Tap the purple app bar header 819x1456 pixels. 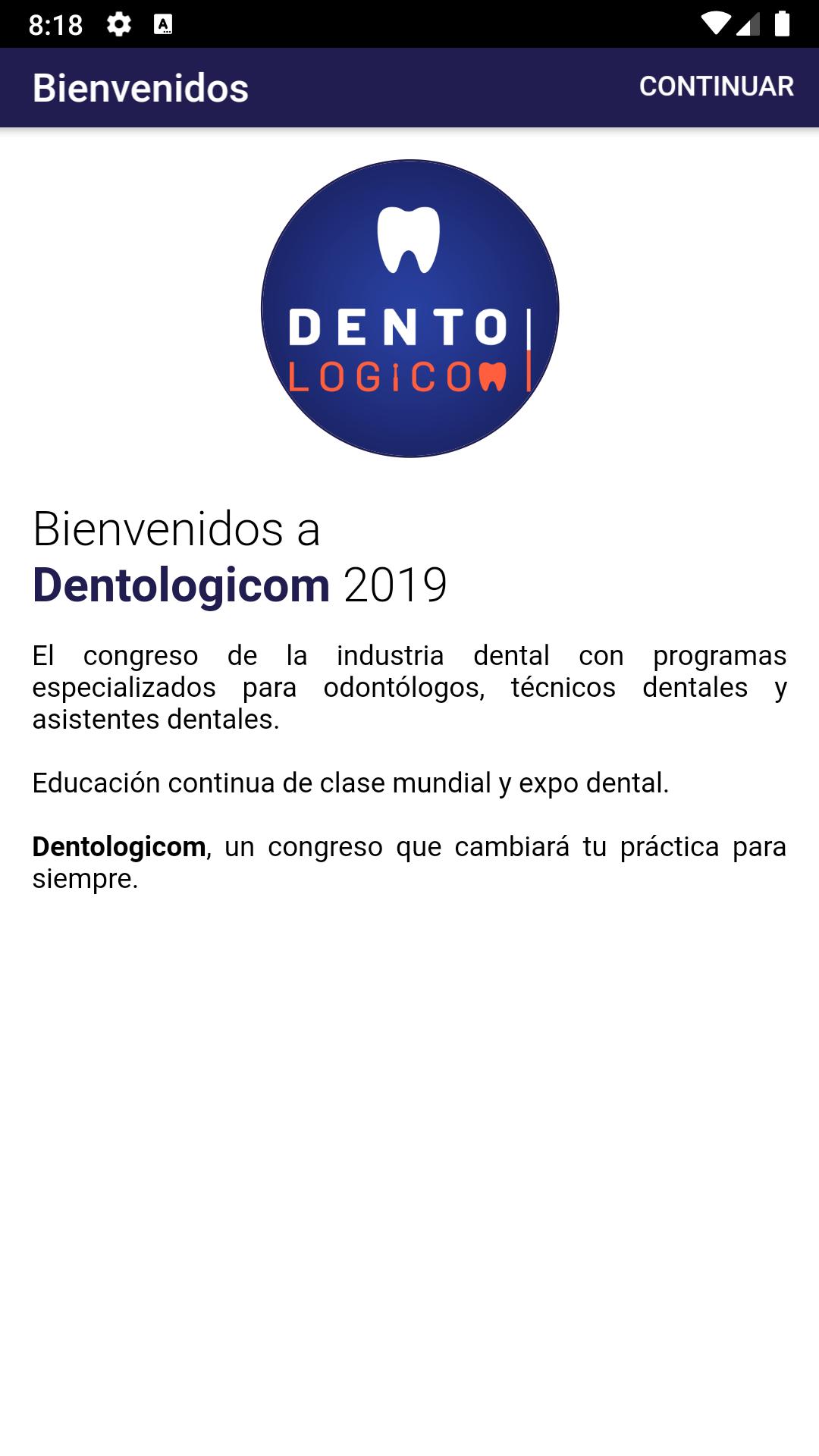409,86
